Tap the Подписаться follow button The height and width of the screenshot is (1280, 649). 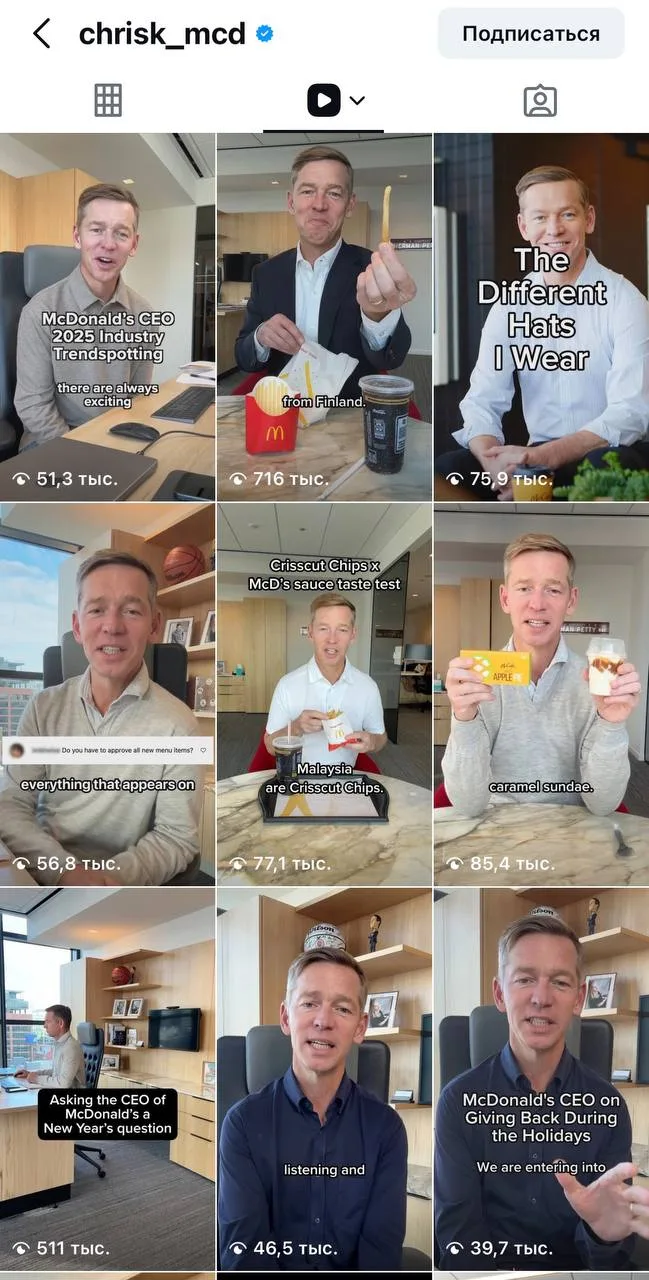point(531,34)
